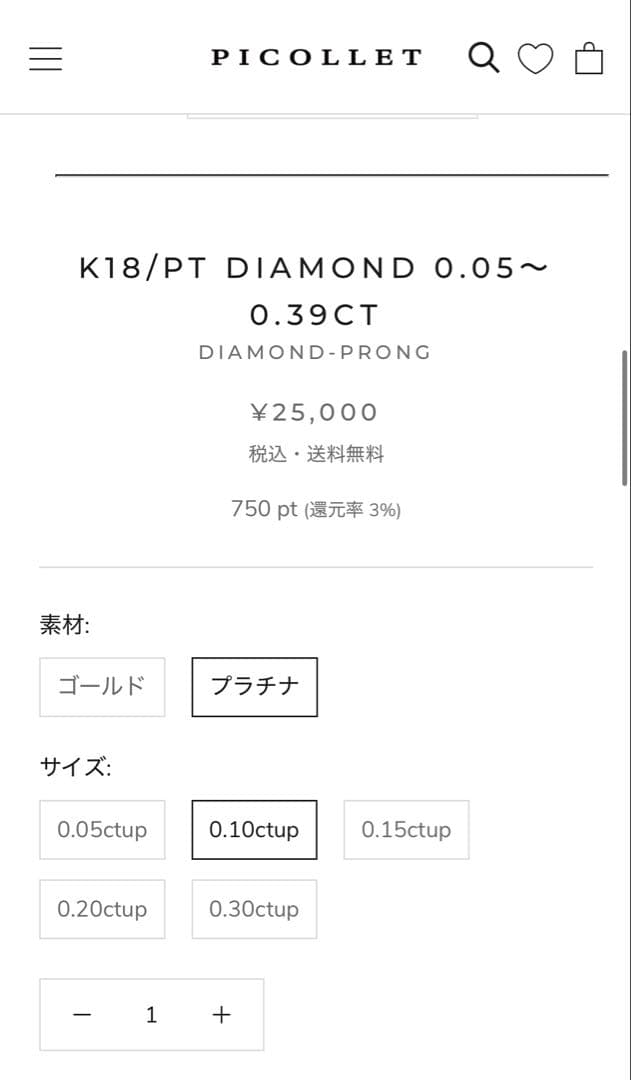This screenshot has height=1080, width=631.
Task: Go to the PICOLLET home page
Action: (x=317, y=58)
